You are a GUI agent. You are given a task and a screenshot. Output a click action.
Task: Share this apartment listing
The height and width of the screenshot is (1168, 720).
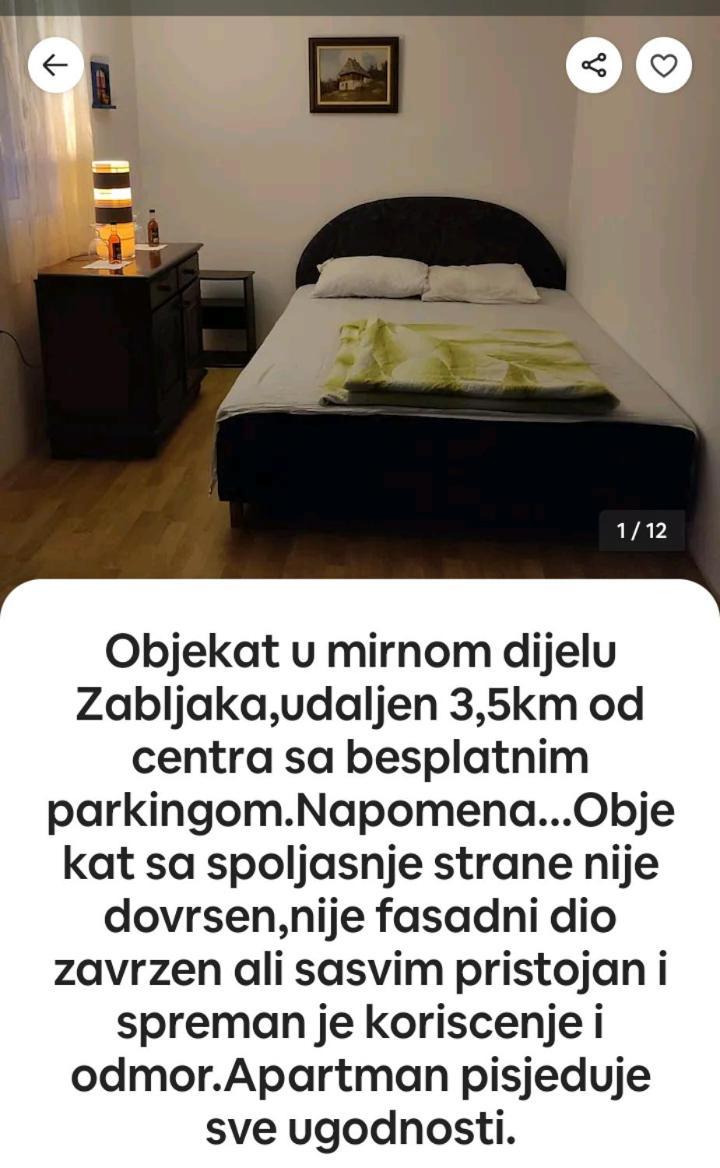pos(593,66)
